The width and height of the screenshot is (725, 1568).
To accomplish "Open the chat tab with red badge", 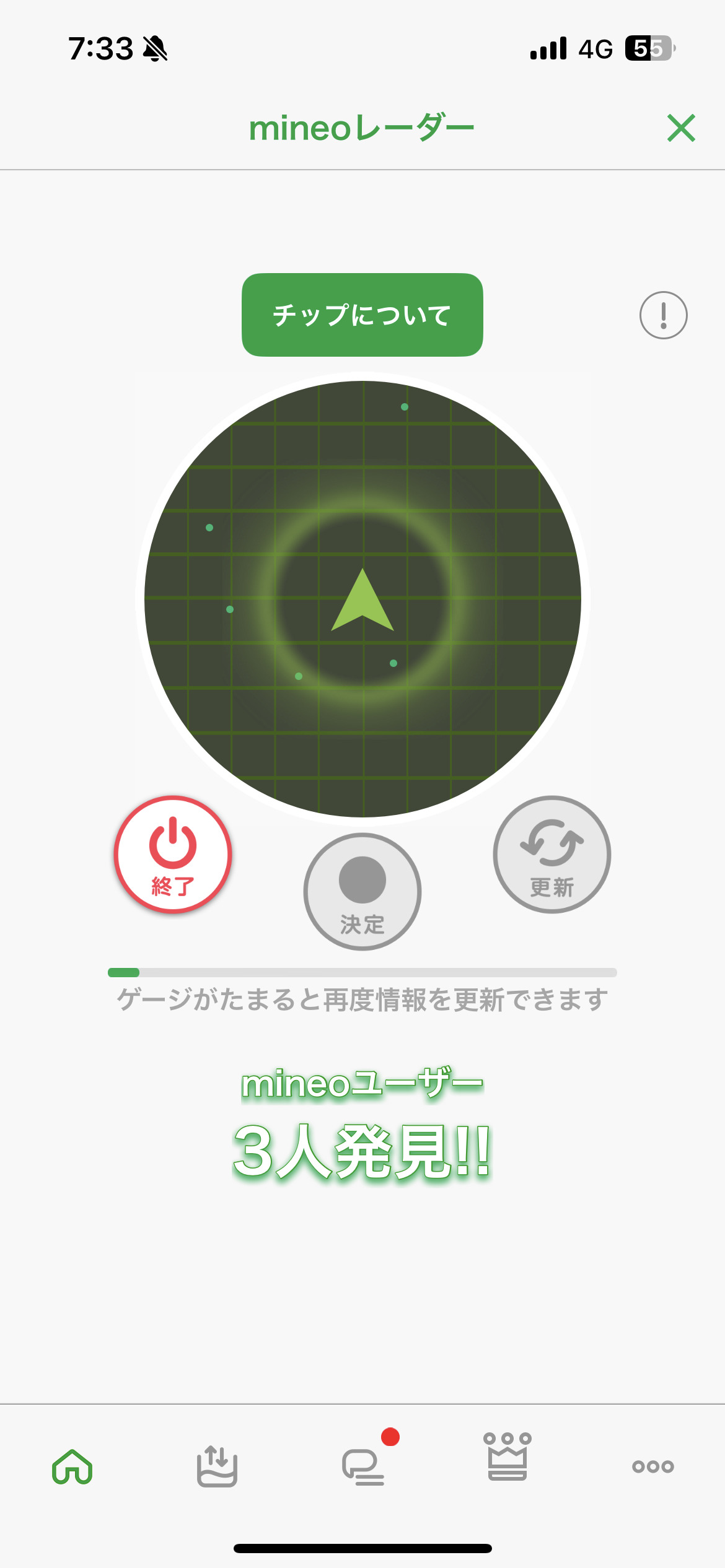I will (x=364, y=1466).
